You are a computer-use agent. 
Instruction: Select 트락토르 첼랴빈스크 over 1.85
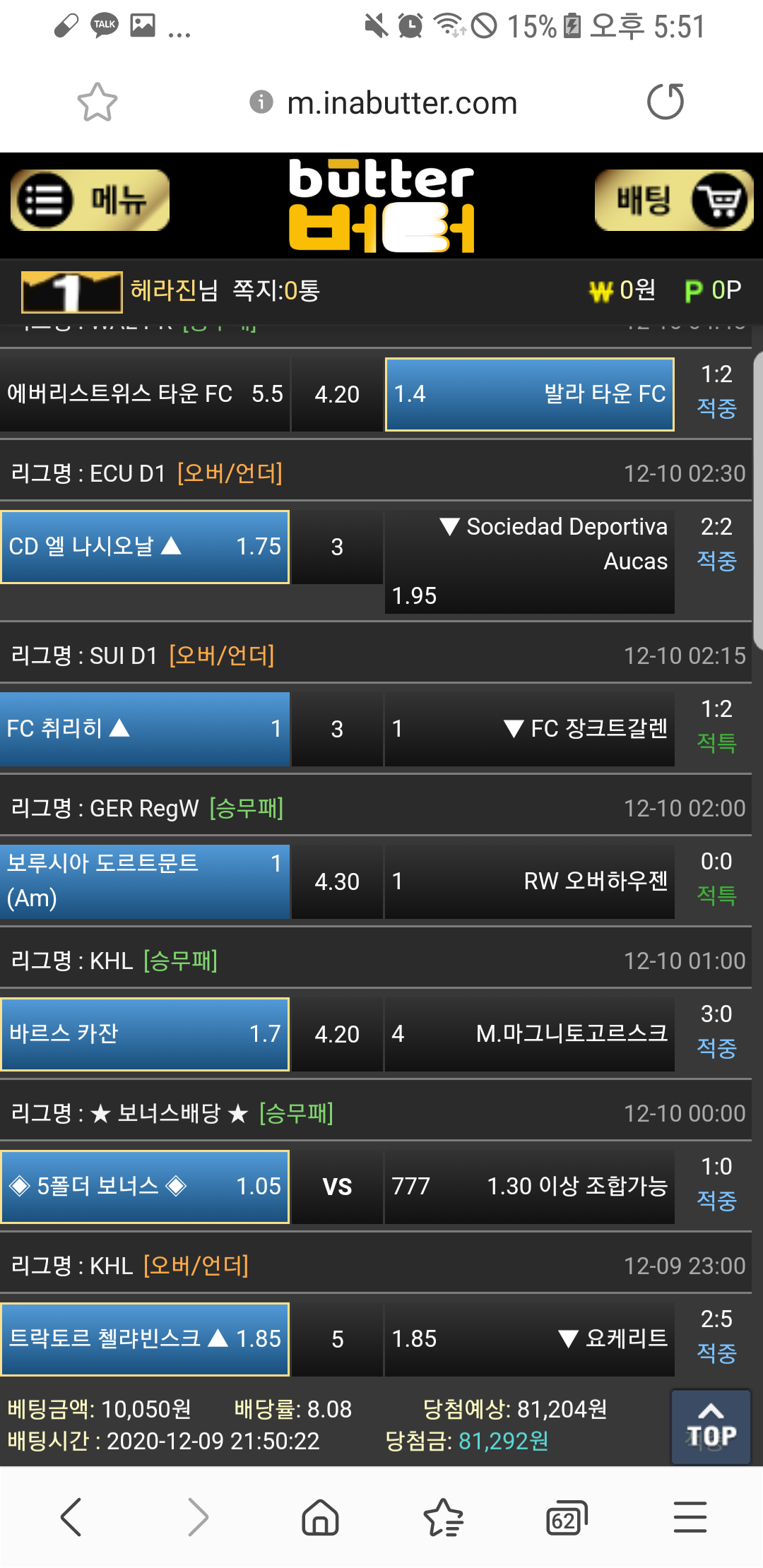(145, 1339)
